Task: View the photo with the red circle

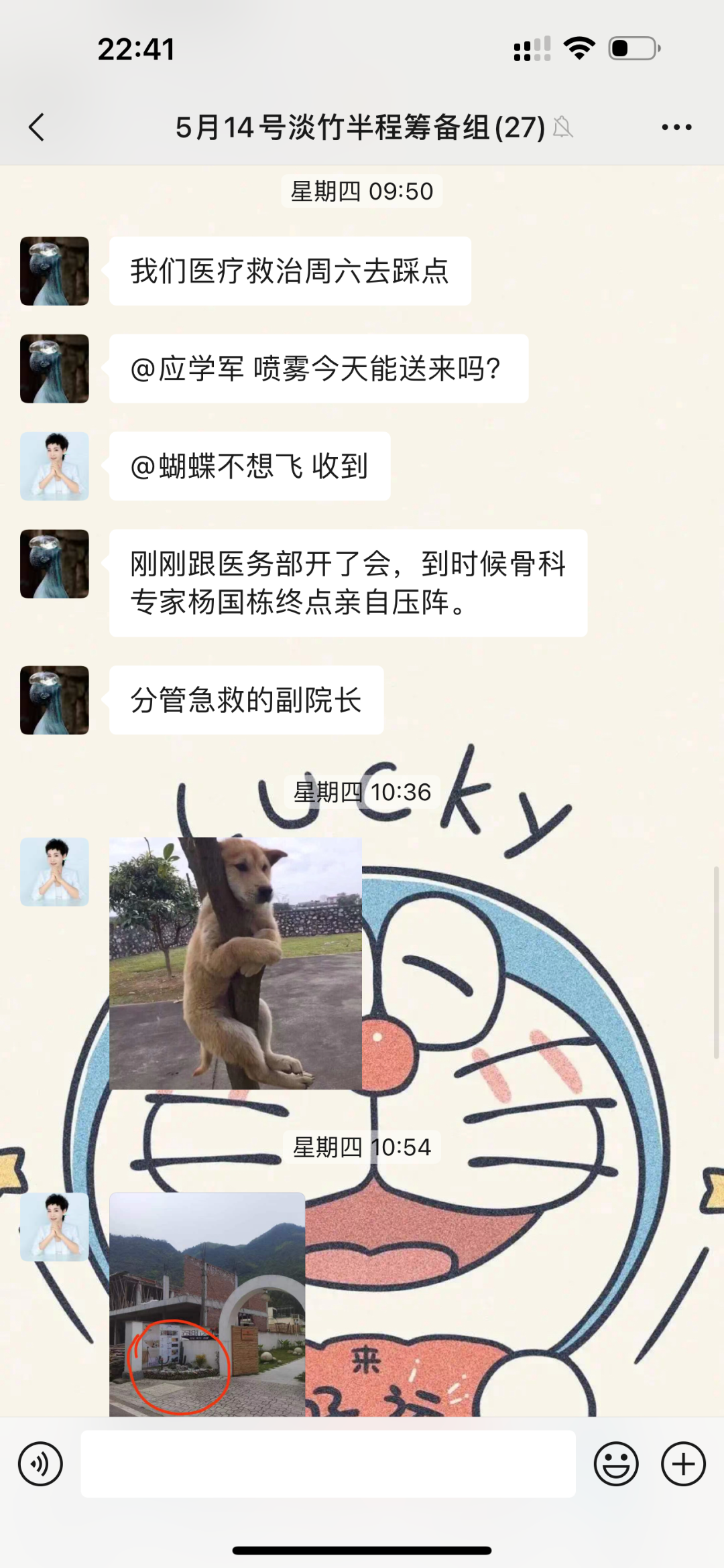Action: (207, 1303)
